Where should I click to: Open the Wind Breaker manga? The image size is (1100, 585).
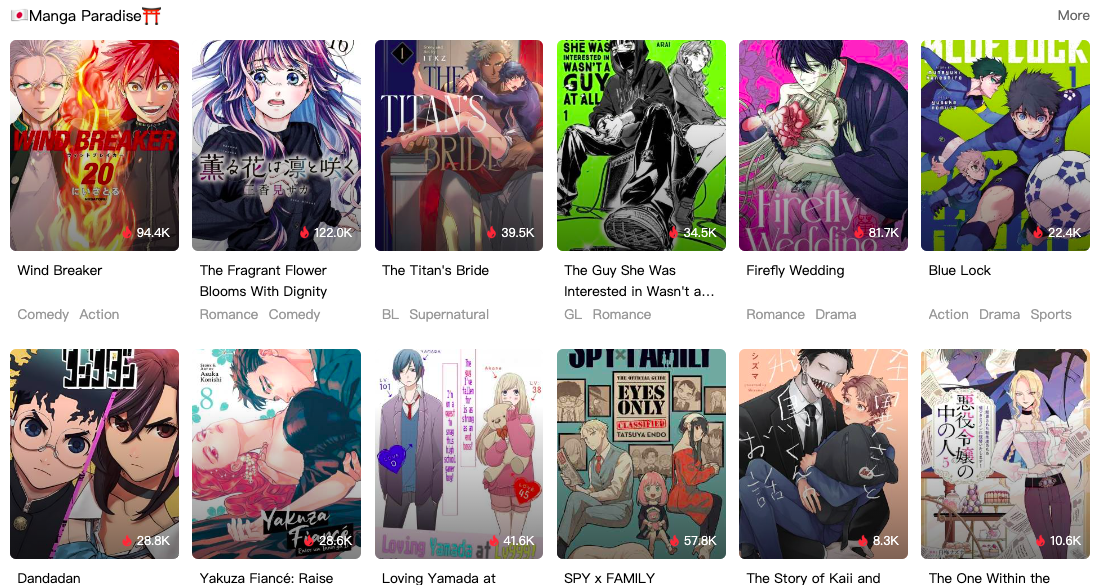click(94, 145)
